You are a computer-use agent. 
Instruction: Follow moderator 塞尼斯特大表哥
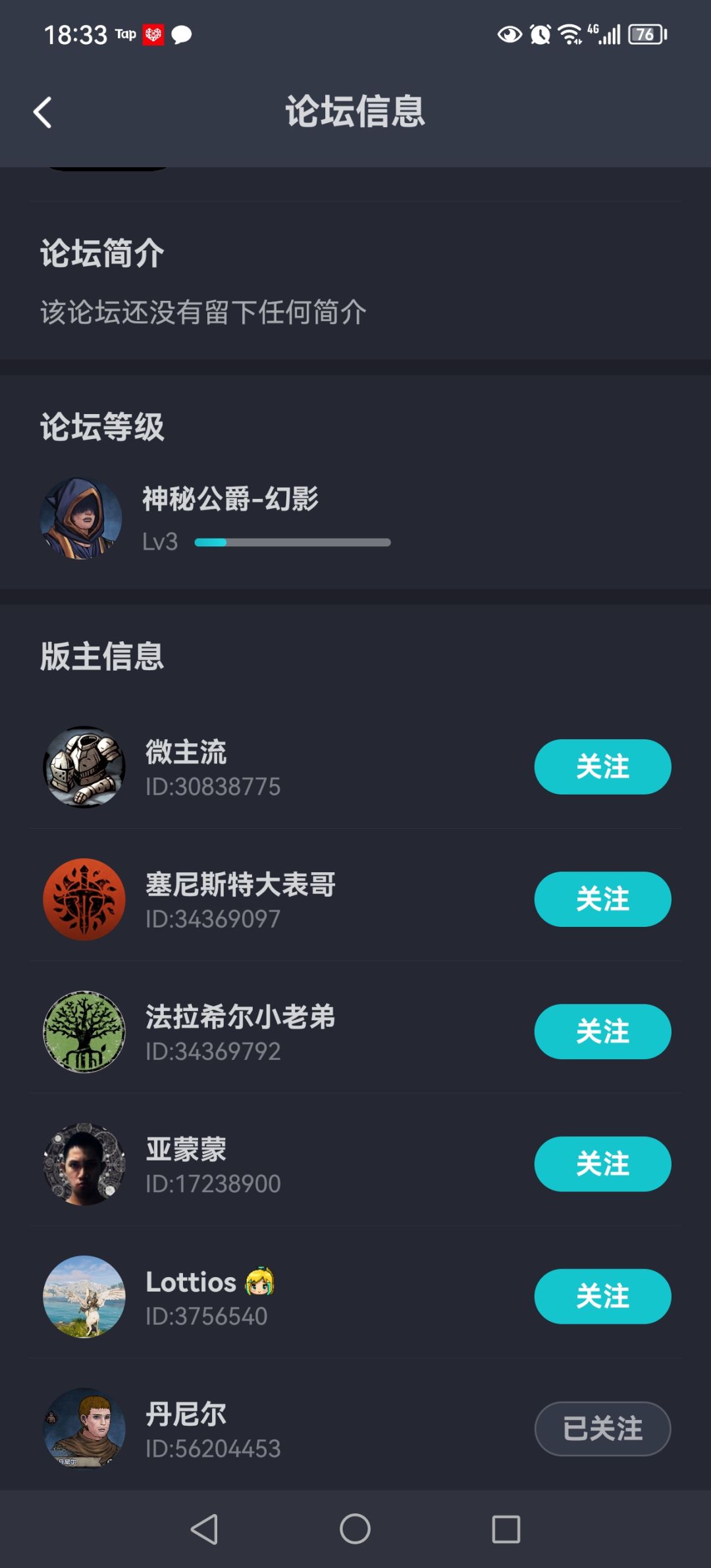[x=602, y=899]
